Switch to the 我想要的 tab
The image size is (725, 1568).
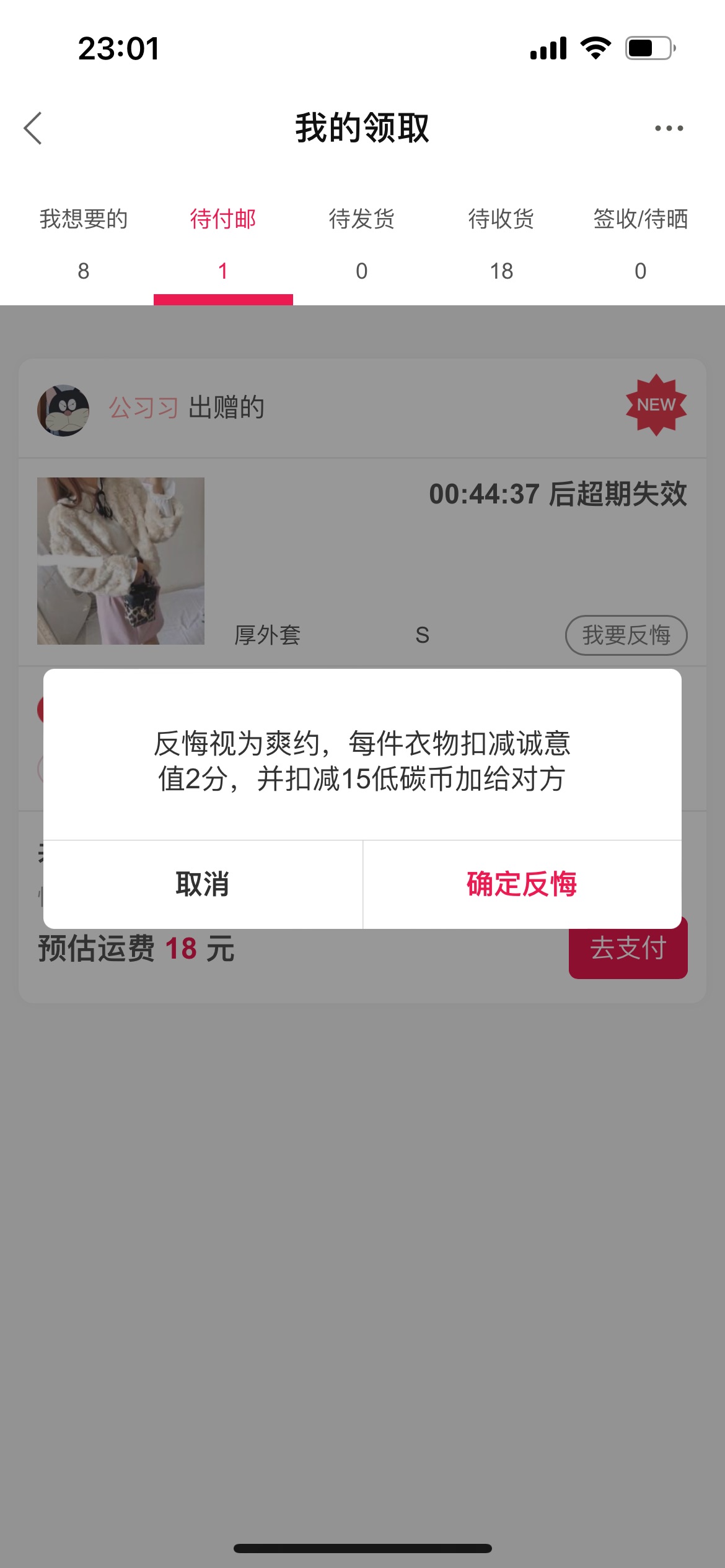[84, 244]
